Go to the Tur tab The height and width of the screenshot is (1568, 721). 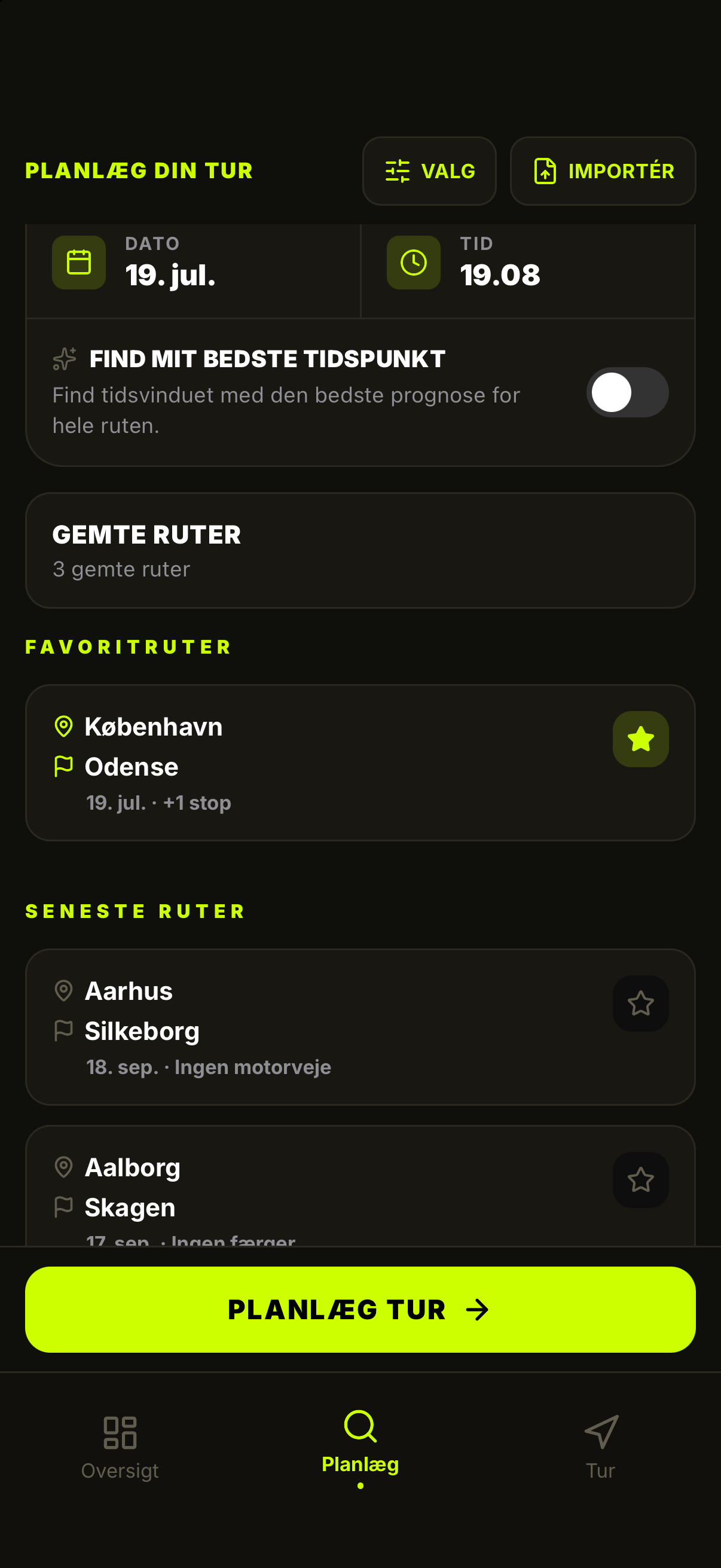[x=600, y=1448]
